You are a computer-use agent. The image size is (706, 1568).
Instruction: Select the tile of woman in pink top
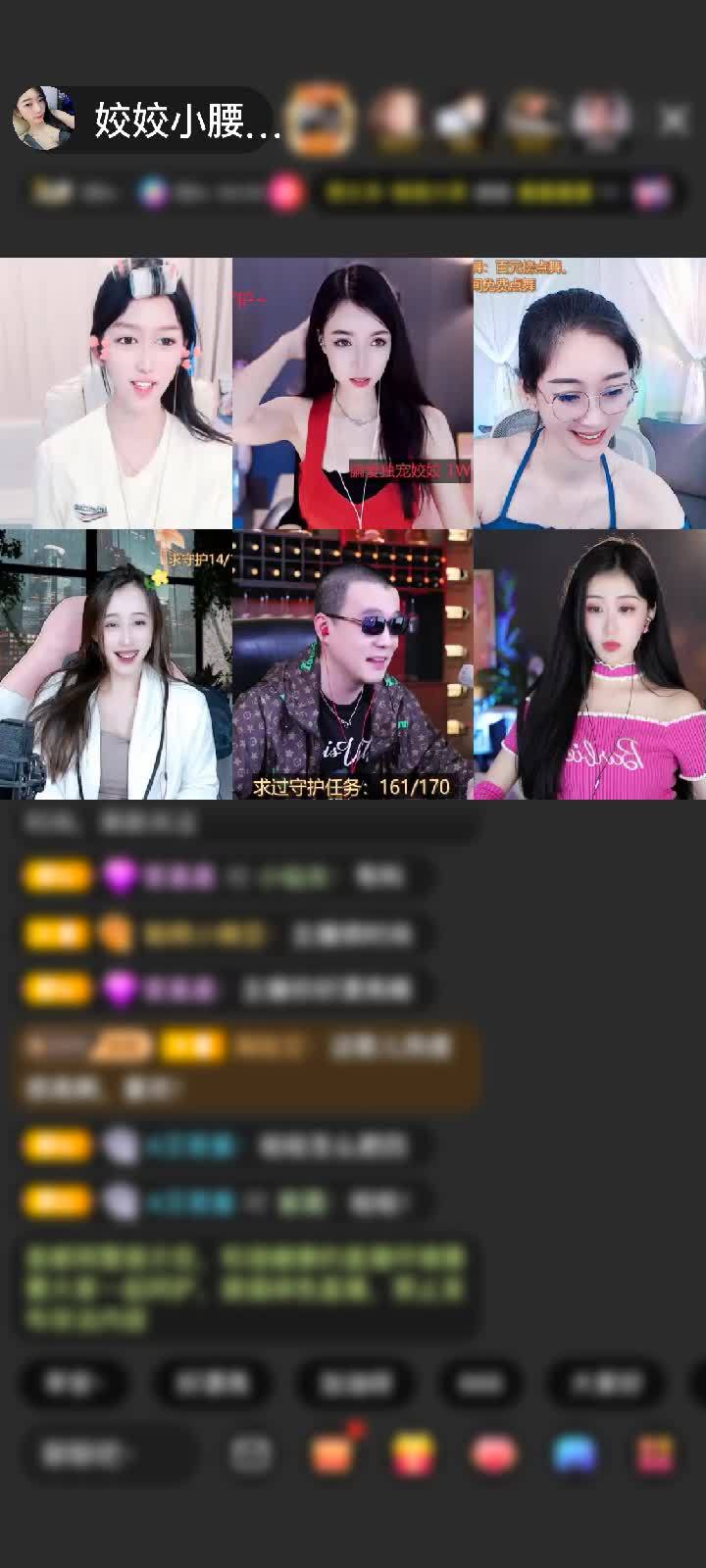[x=589, y=664]
